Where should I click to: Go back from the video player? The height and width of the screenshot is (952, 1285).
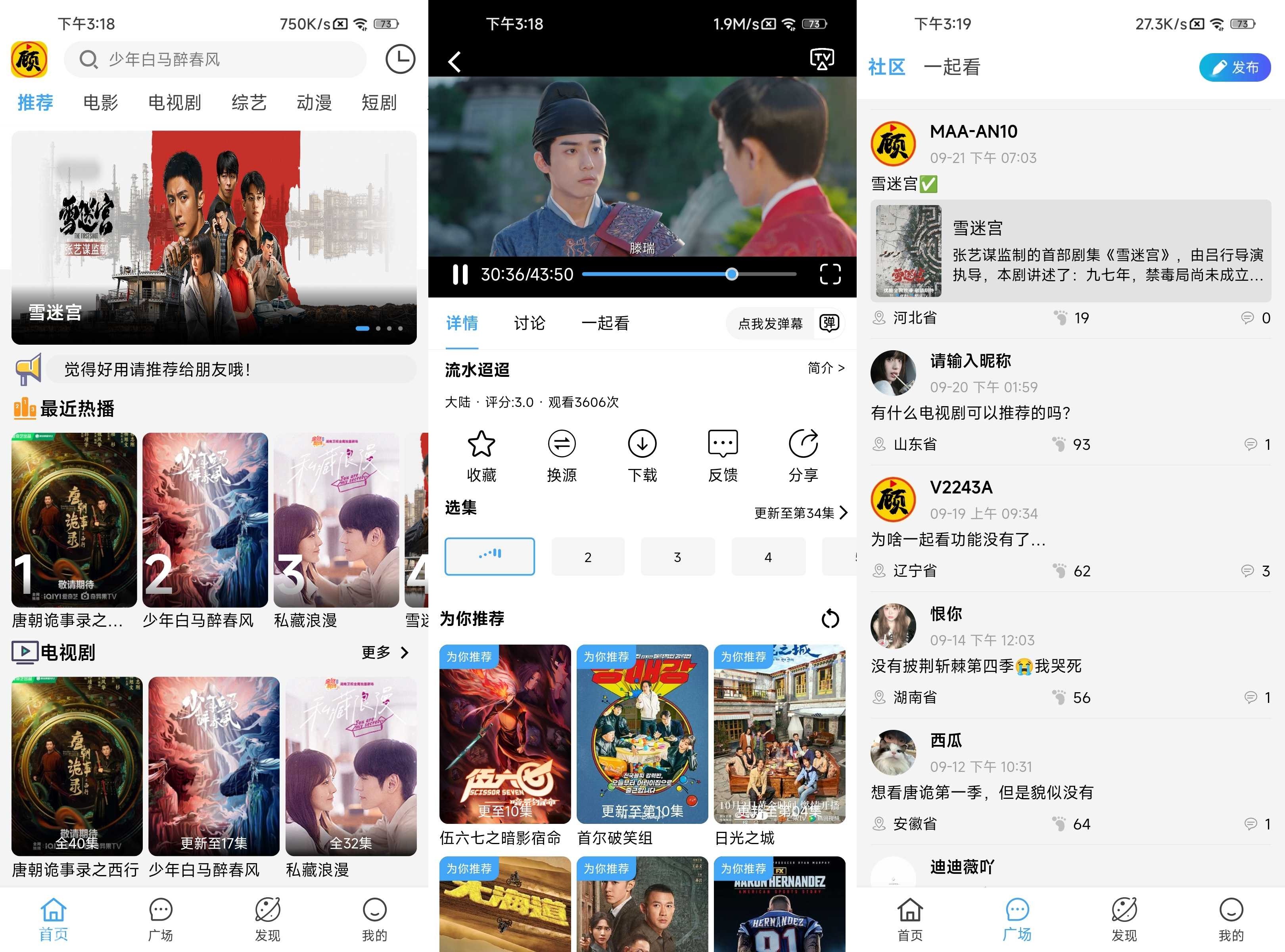(455, 61)
